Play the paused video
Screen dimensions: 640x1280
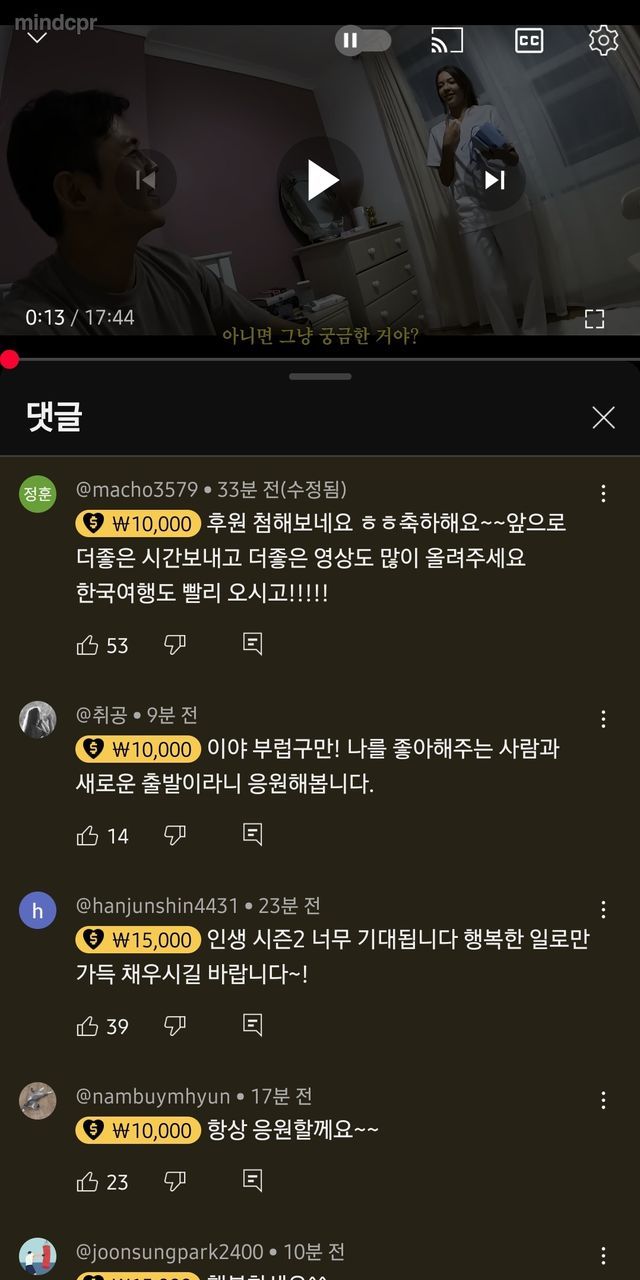click(x=321, y=180)
